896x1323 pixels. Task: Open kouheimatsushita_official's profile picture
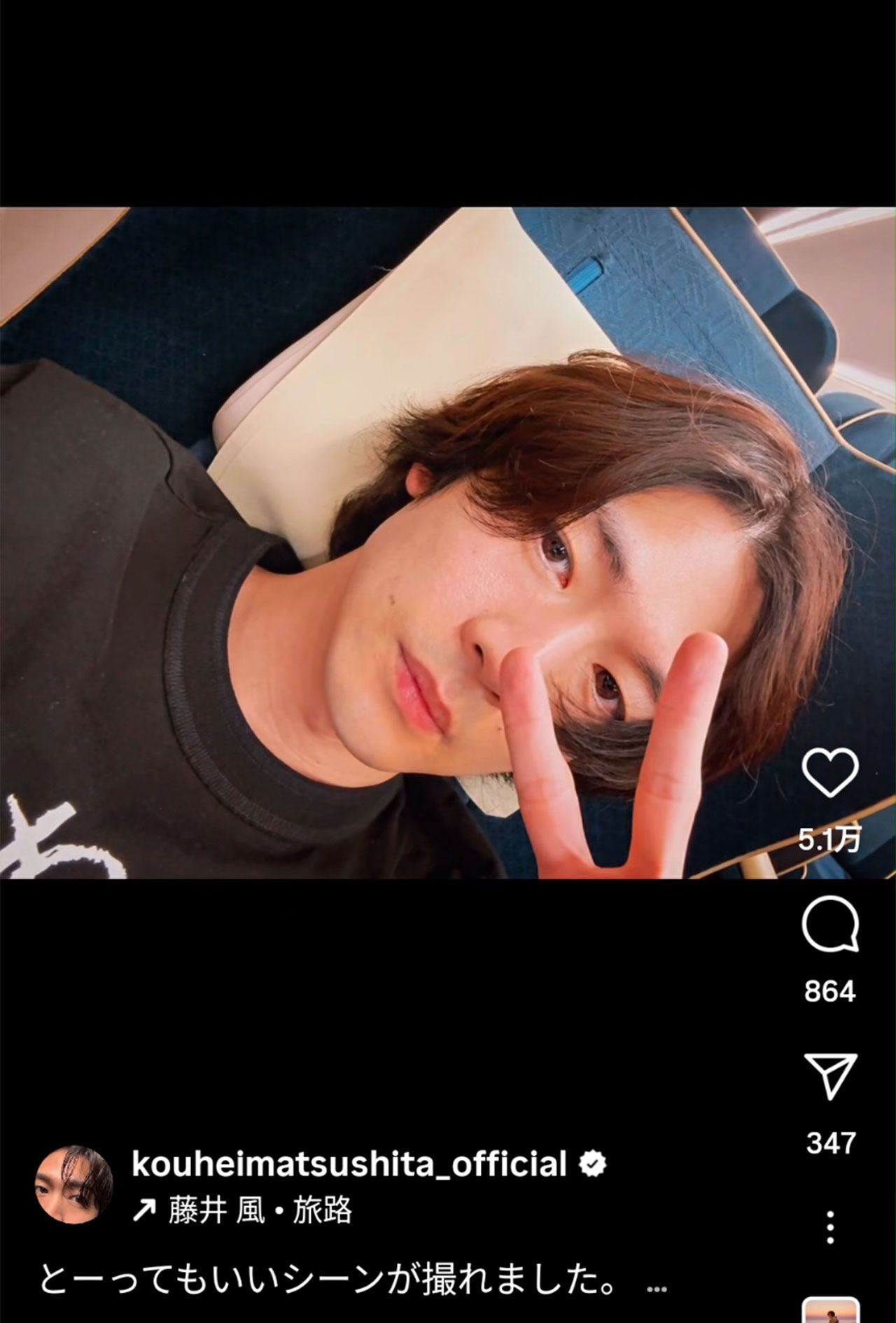(73, 1185)
